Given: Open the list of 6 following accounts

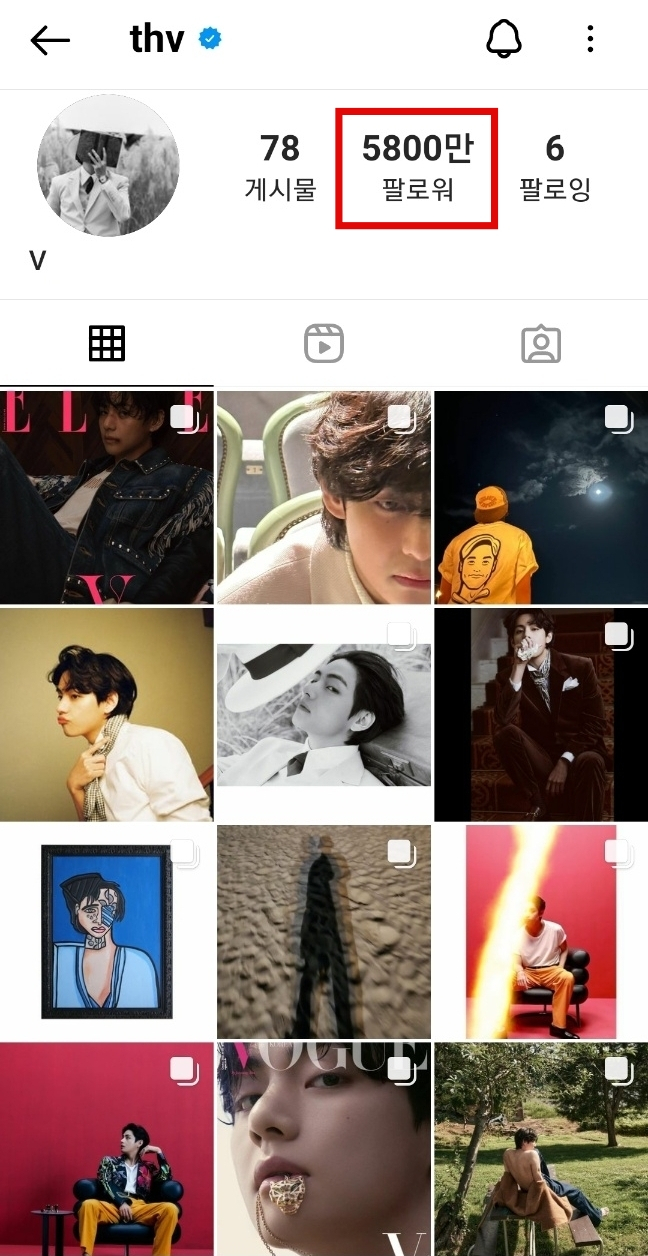Looking at the screenshot, I should point(554,167).
